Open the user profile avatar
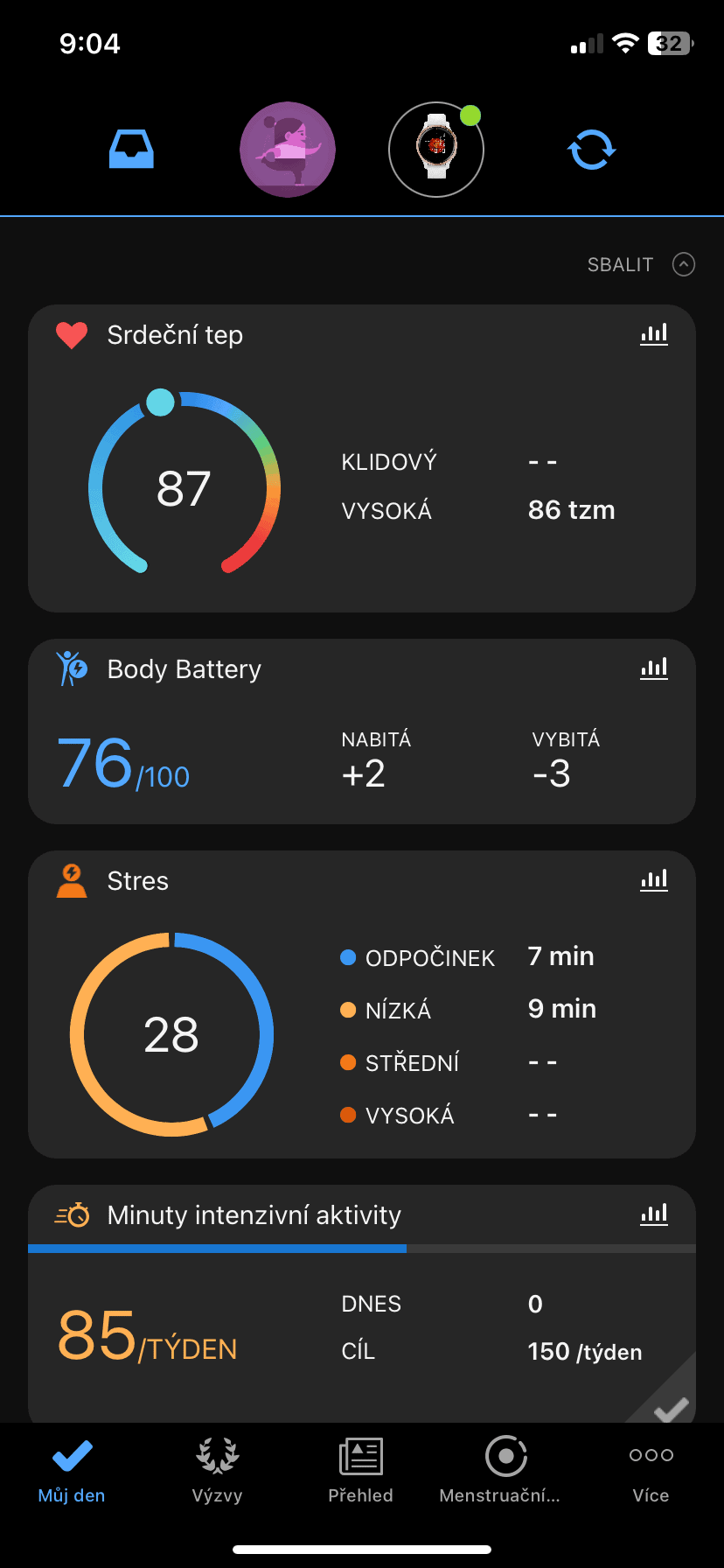This screenshot has height=1568, width=724. click(288, 150)
